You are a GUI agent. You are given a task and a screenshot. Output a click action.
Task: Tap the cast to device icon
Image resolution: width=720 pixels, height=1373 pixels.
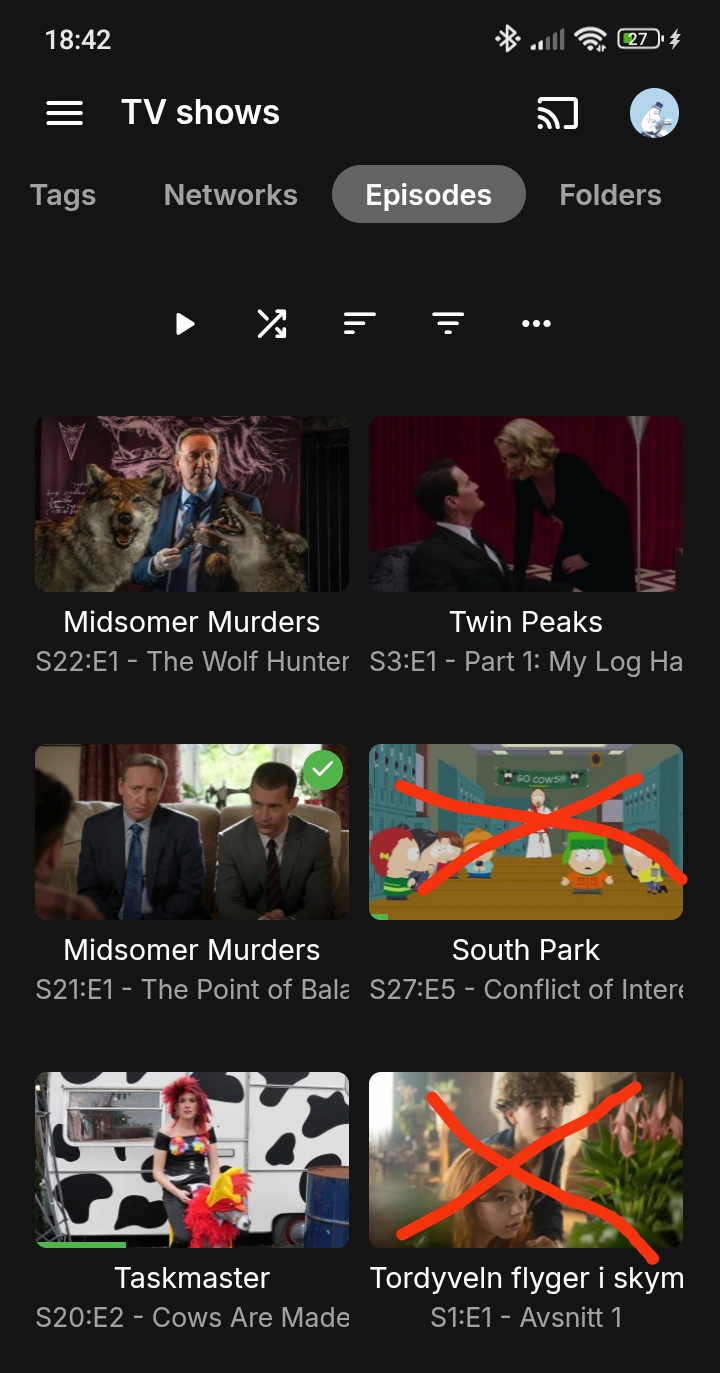[557, 113]
